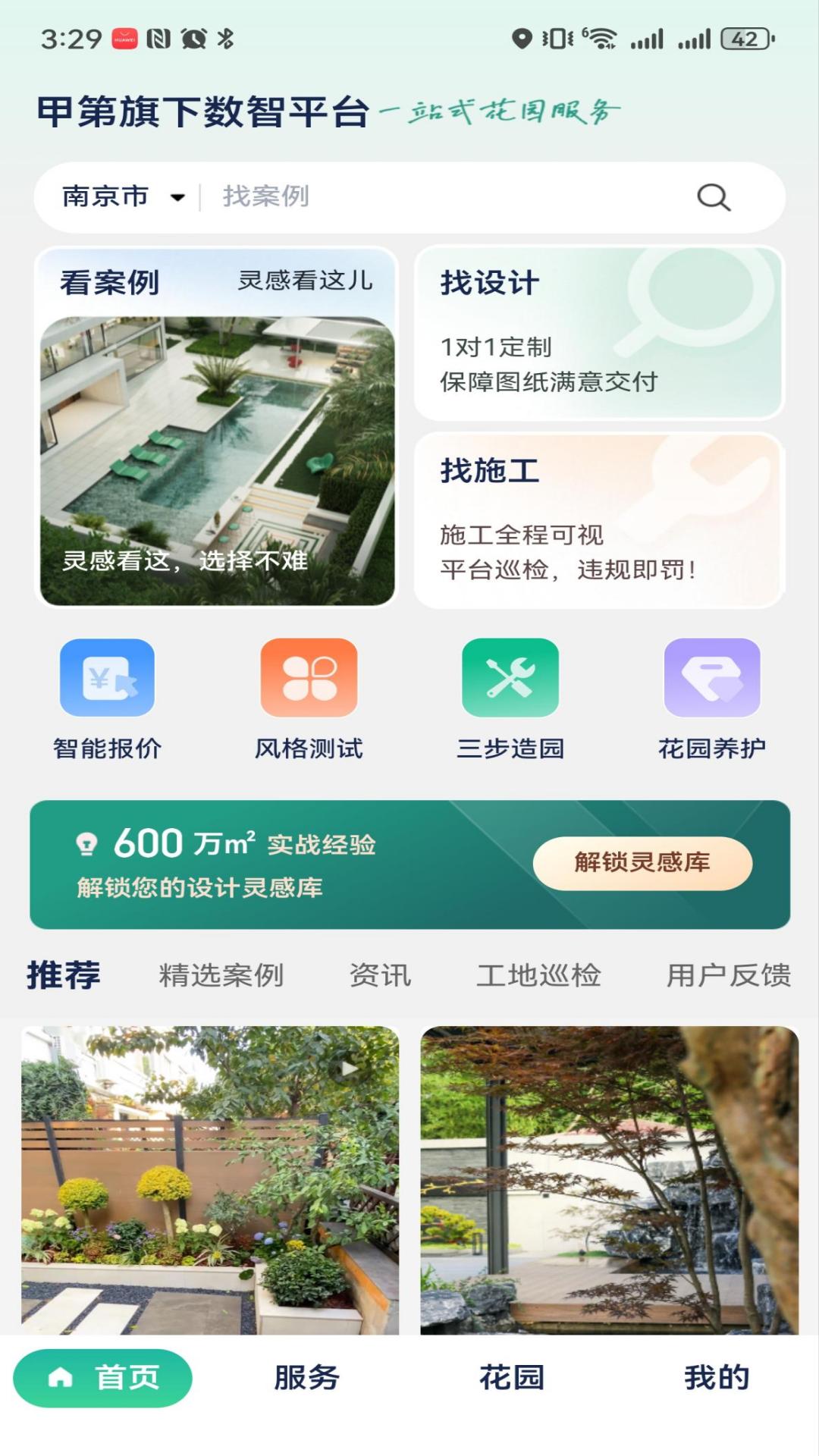Screen dimensions: 819x1456
Task: Expand the 南京市 city selector
Action: coord(106,196)
